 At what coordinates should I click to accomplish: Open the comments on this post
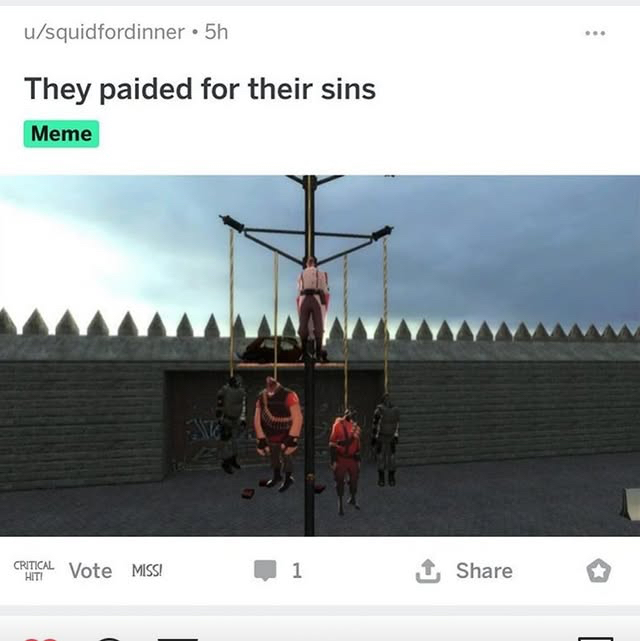(x=278, y=570)
